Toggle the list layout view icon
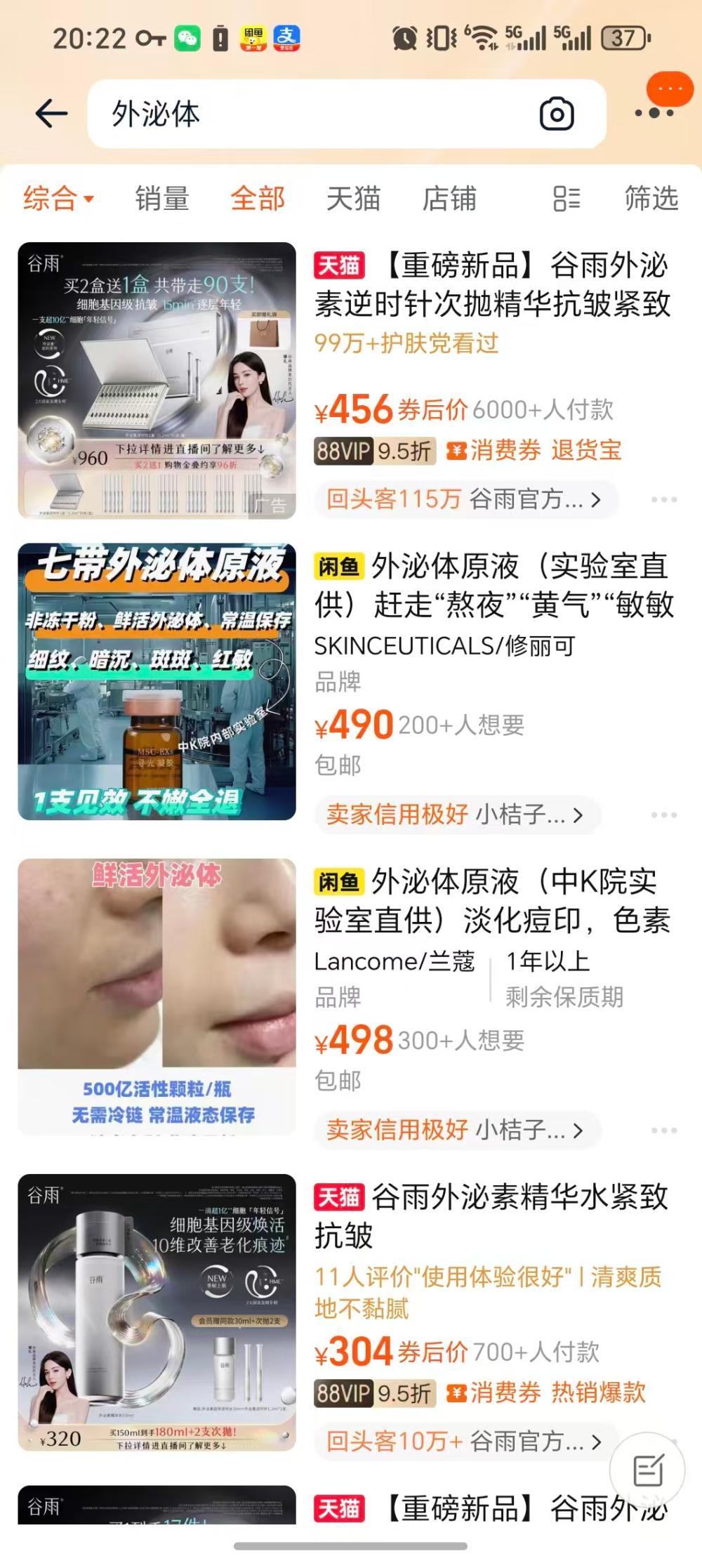The width and height of the screenshot is (702, 1568). click(x=567, y=199)
